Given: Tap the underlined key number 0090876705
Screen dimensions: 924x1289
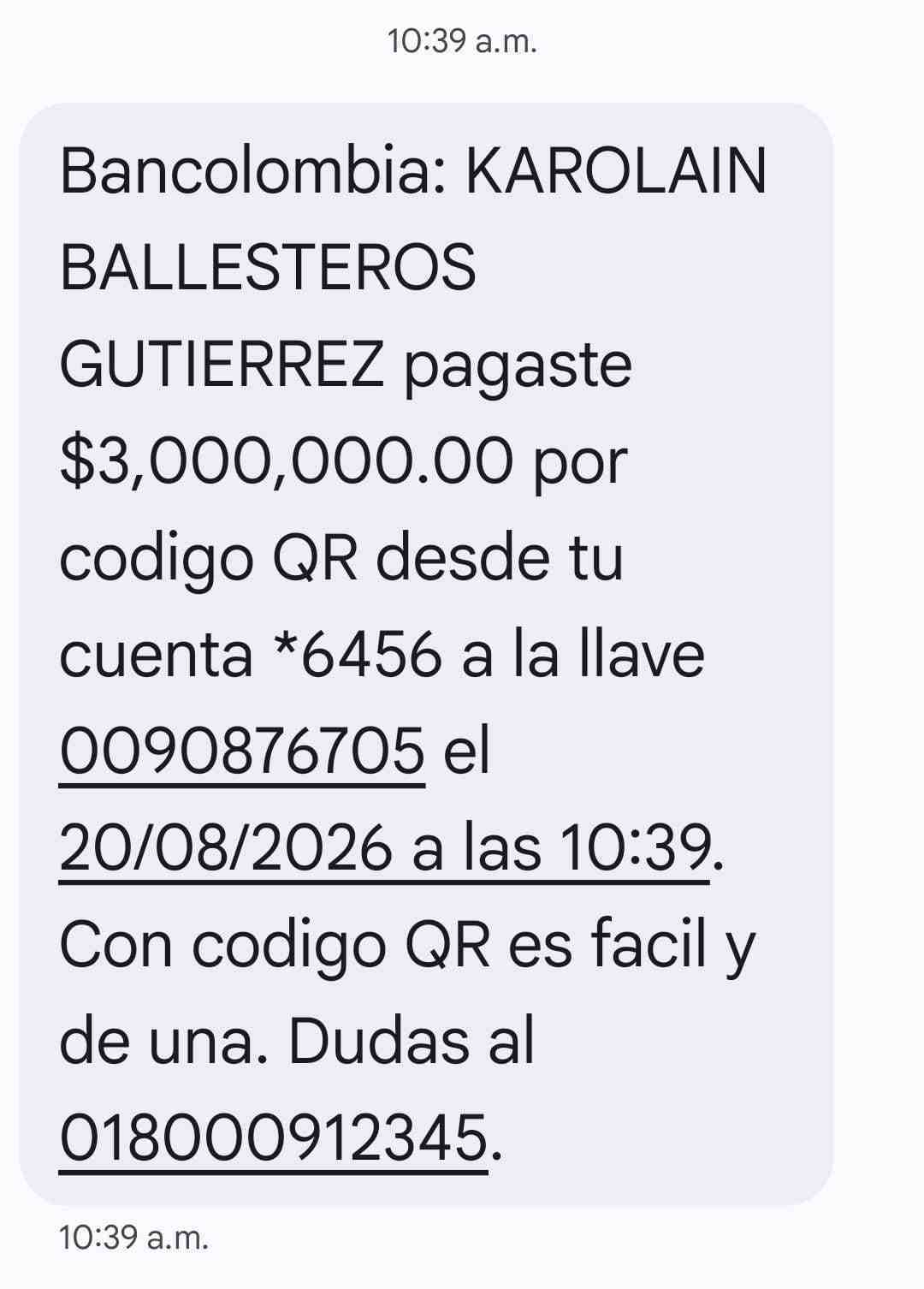Looking at the screenshot, I should click(x=242, y=751).
